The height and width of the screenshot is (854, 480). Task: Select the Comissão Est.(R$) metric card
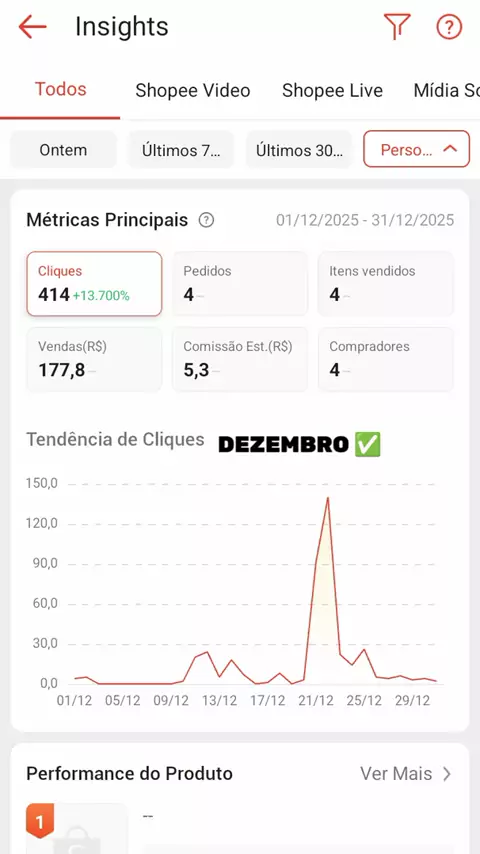tap(240, 359)
